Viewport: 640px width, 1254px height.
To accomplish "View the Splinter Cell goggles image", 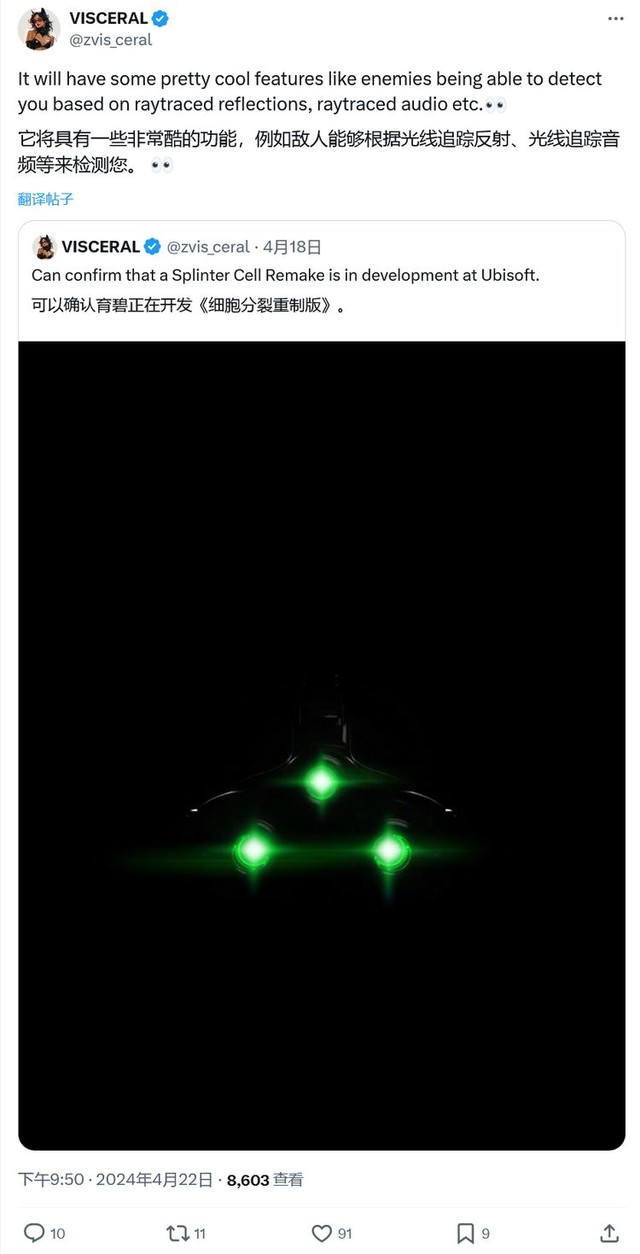I will coord(321,745).
